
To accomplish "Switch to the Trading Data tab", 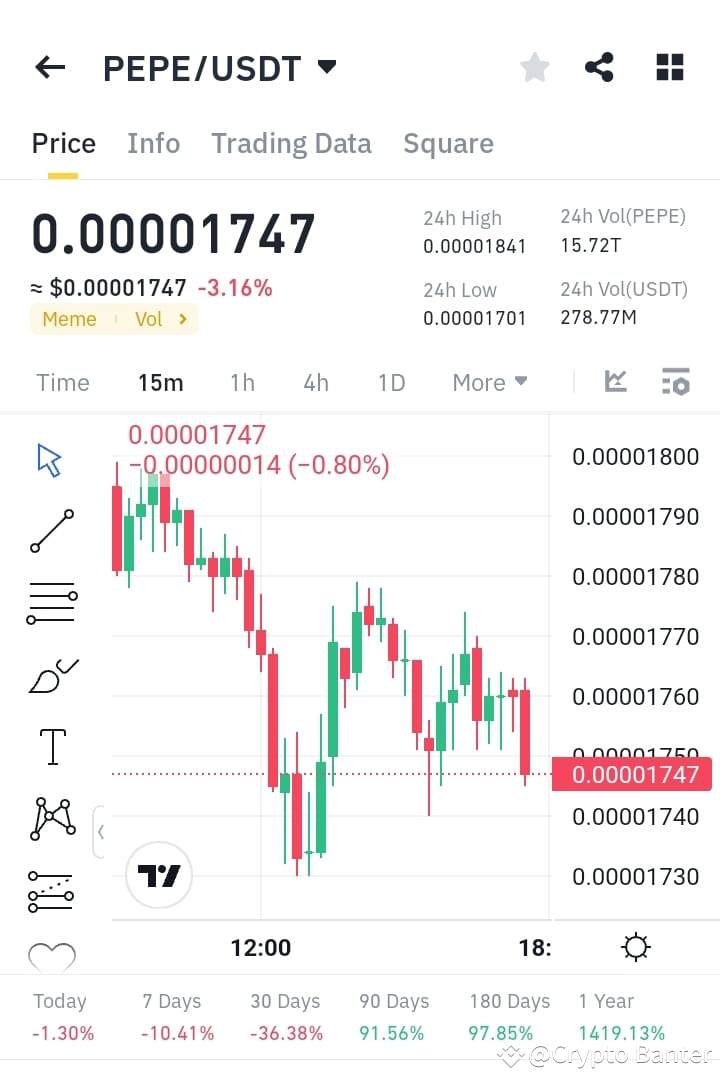I will coord(291,143).
